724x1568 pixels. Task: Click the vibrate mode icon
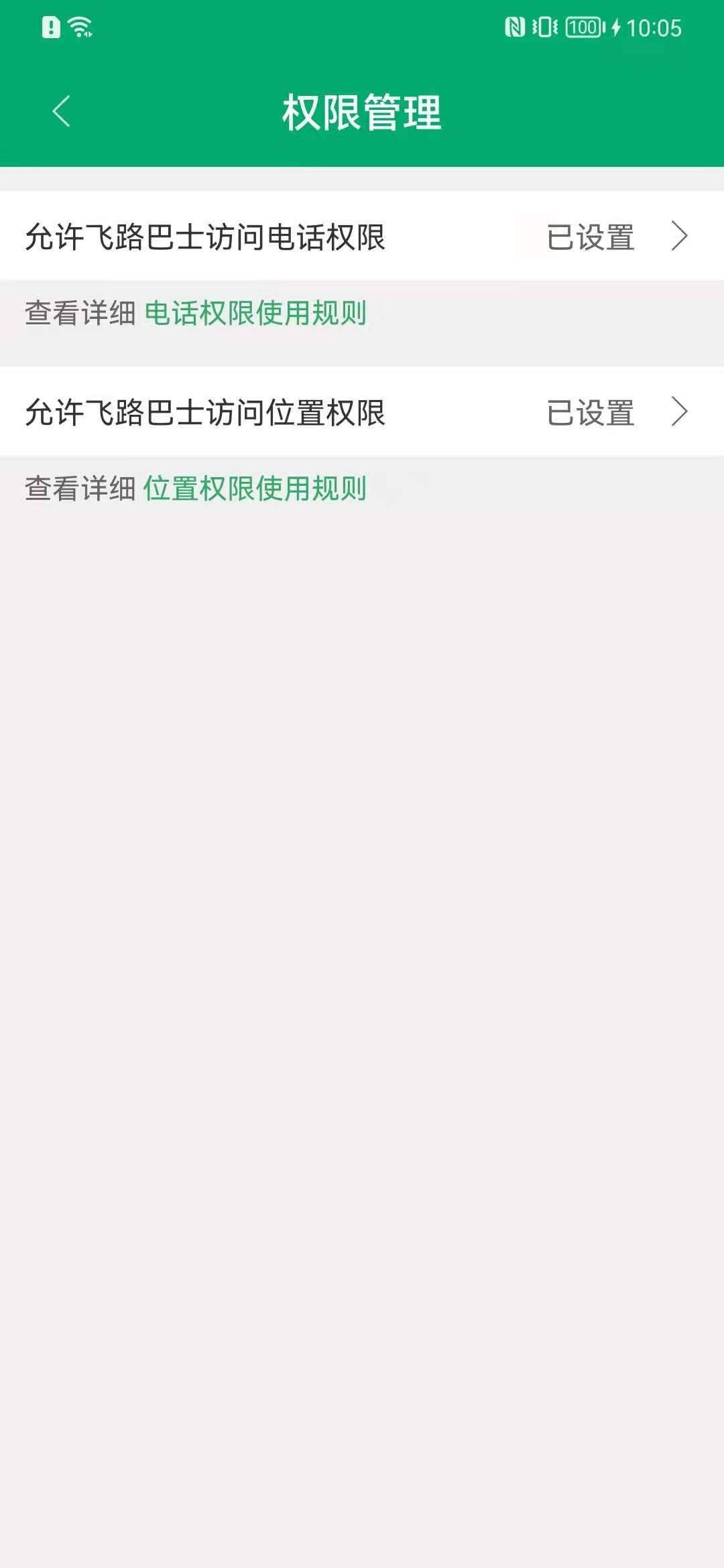(x=543, y=25)
